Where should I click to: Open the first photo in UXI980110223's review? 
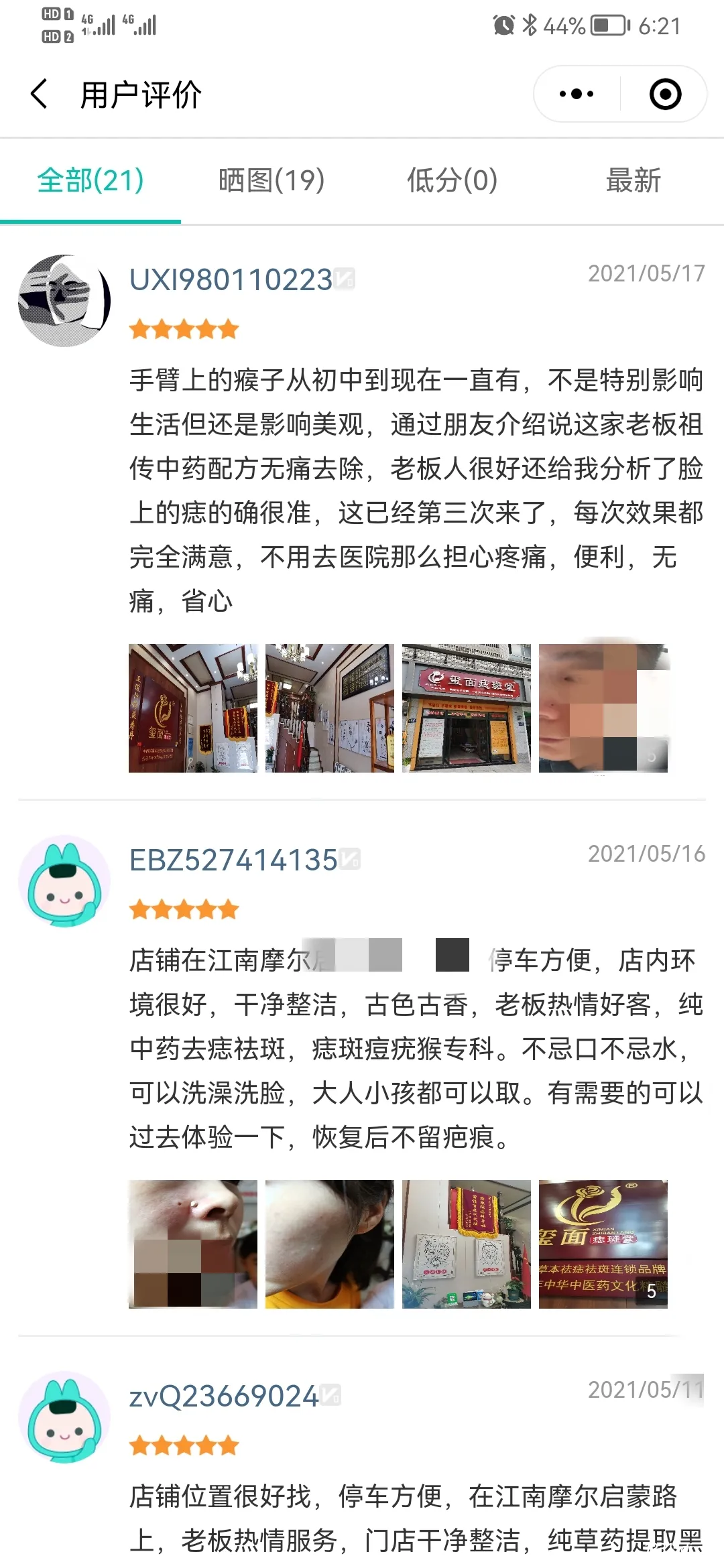pyautogui.click(x=193, y=708)
